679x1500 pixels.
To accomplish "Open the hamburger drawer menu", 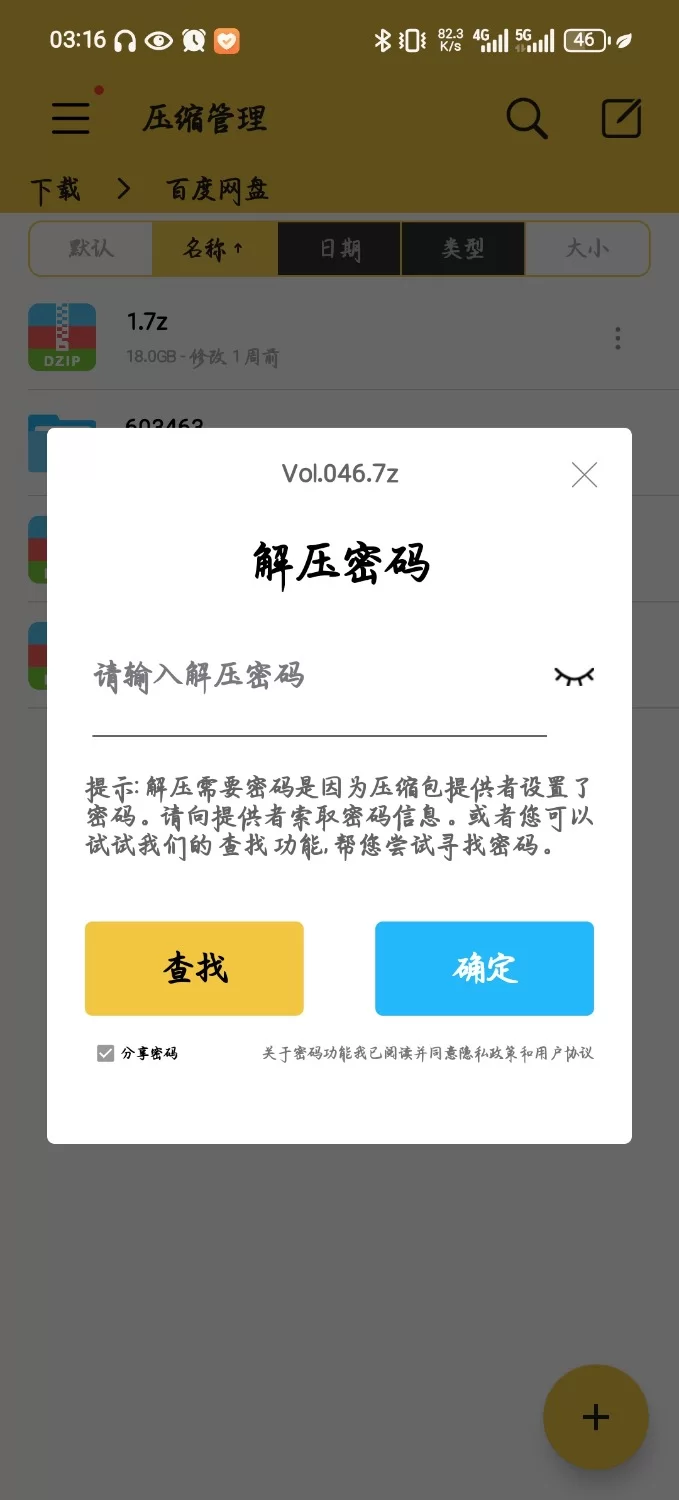I will (x=71, y=118).
